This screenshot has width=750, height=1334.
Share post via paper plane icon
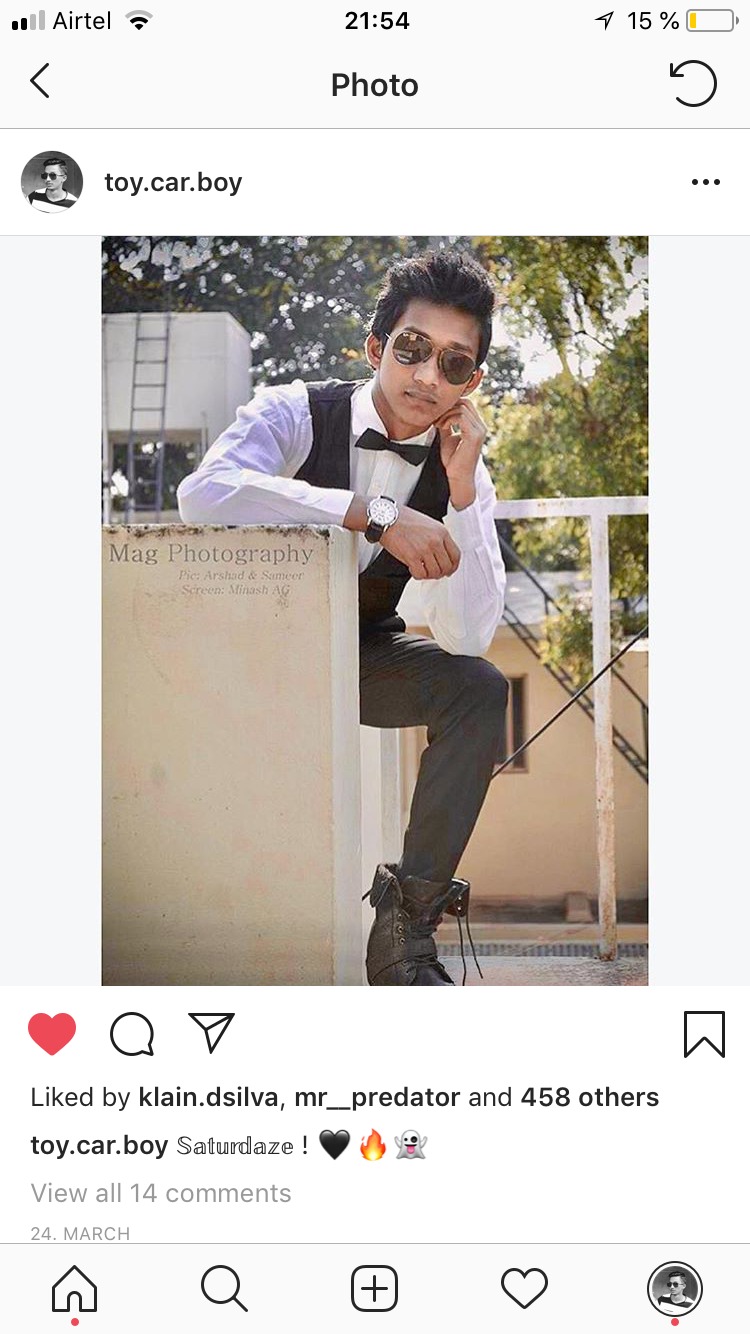click(x=211, y=1033)
